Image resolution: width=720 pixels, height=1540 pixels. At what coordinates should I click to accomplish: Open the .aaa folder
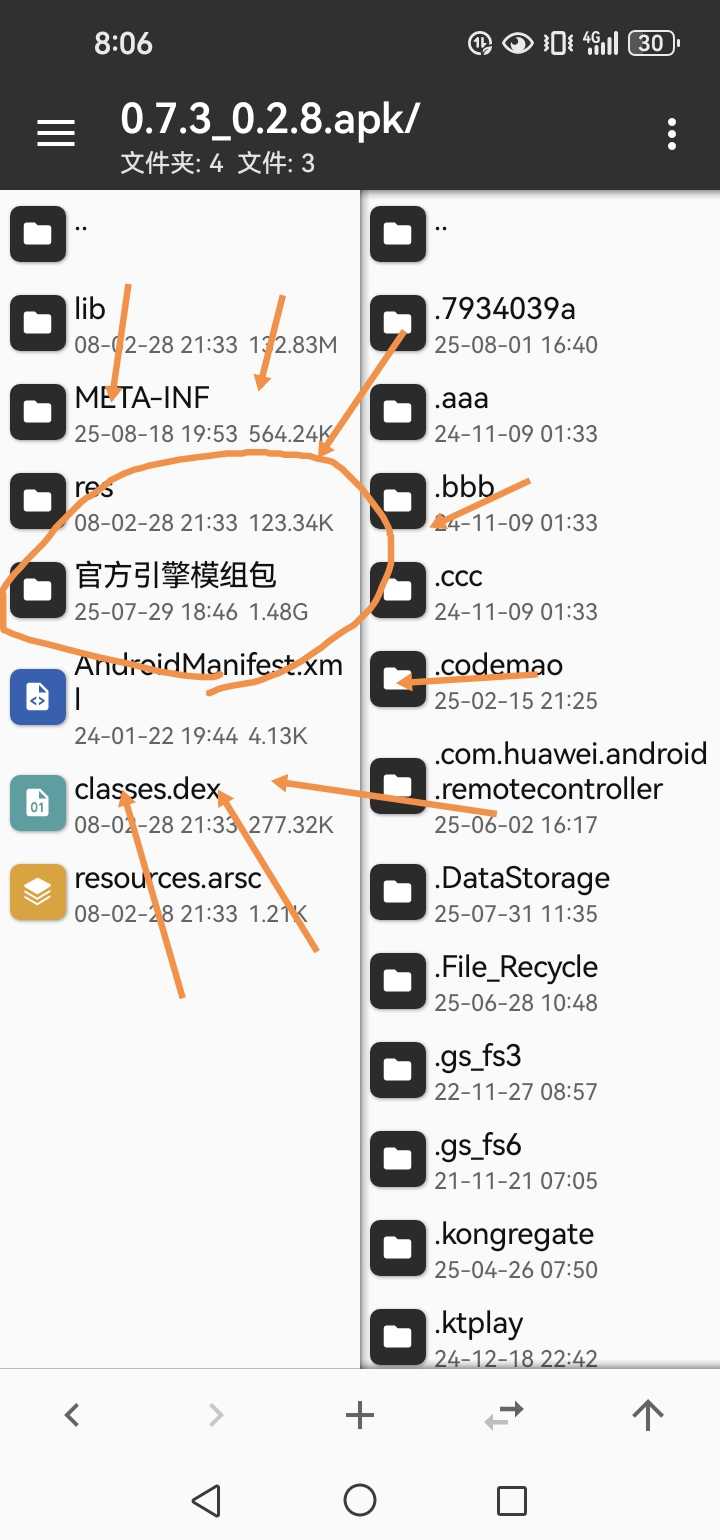pos(541,412)
